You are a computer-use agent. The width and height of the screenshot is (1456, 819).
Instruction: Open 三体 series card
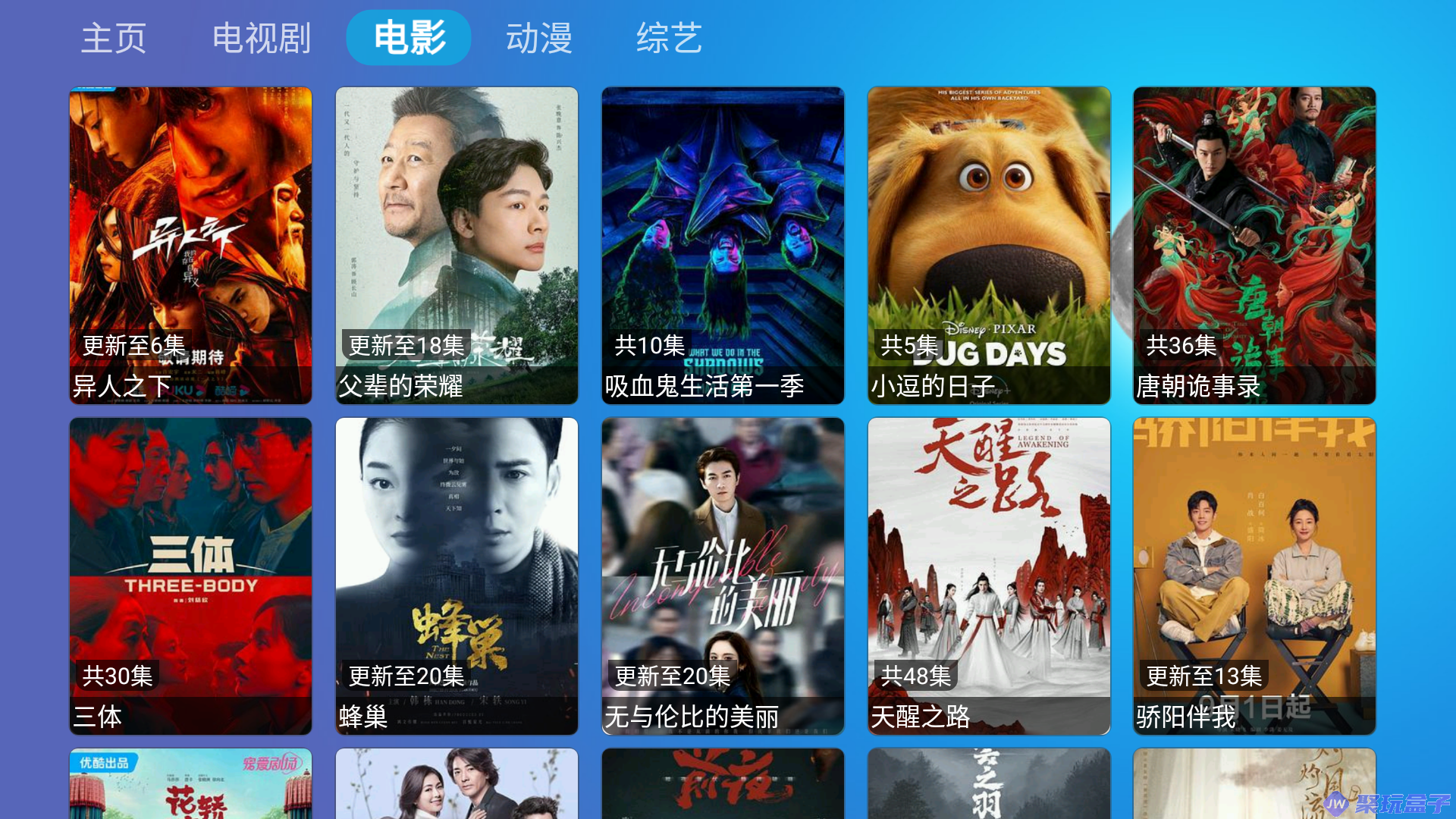pyautogui.click(x=190, y=576)
